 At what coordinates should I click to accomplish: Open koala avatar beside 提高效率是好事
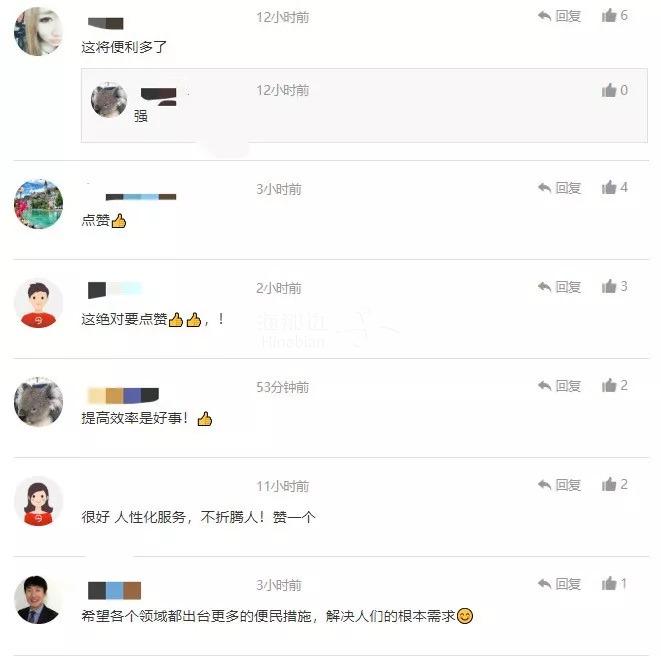tap(38, 402)
